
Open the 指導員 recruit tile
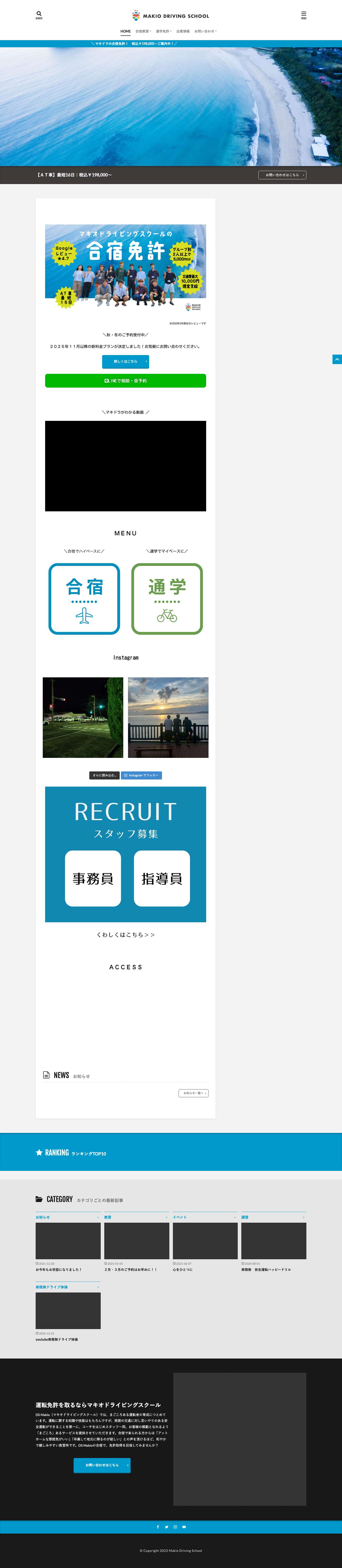click(162, 878)
